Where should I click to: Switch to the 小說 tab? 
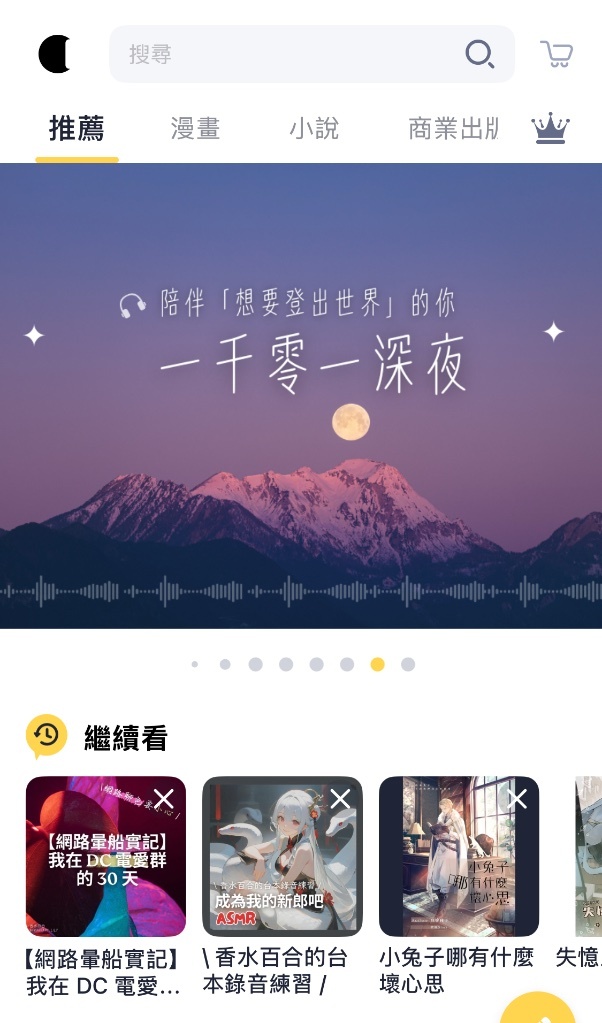314,129
